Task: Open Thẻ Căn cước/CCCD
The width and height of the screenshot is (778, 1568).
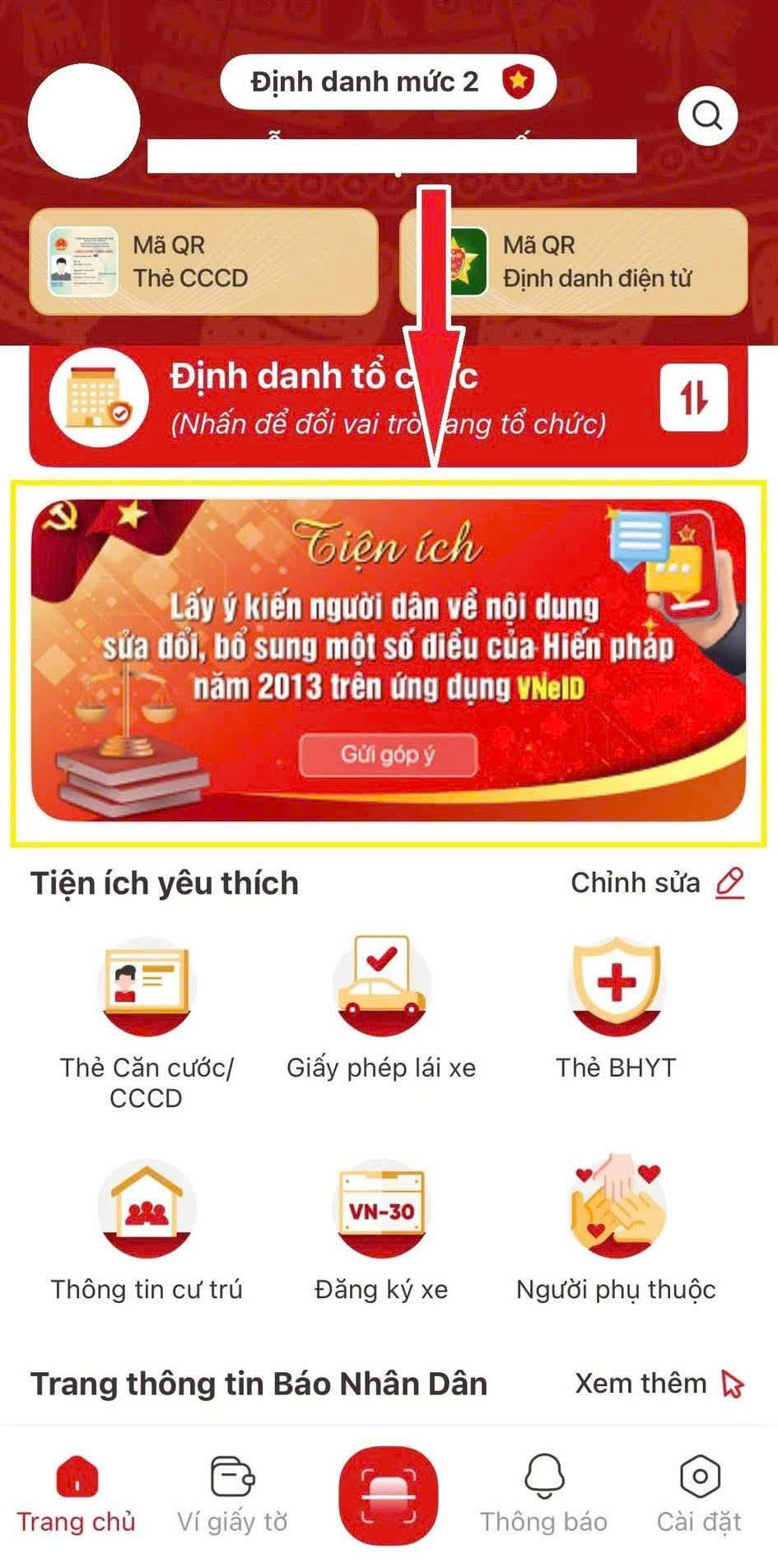Action: point(146,986)
